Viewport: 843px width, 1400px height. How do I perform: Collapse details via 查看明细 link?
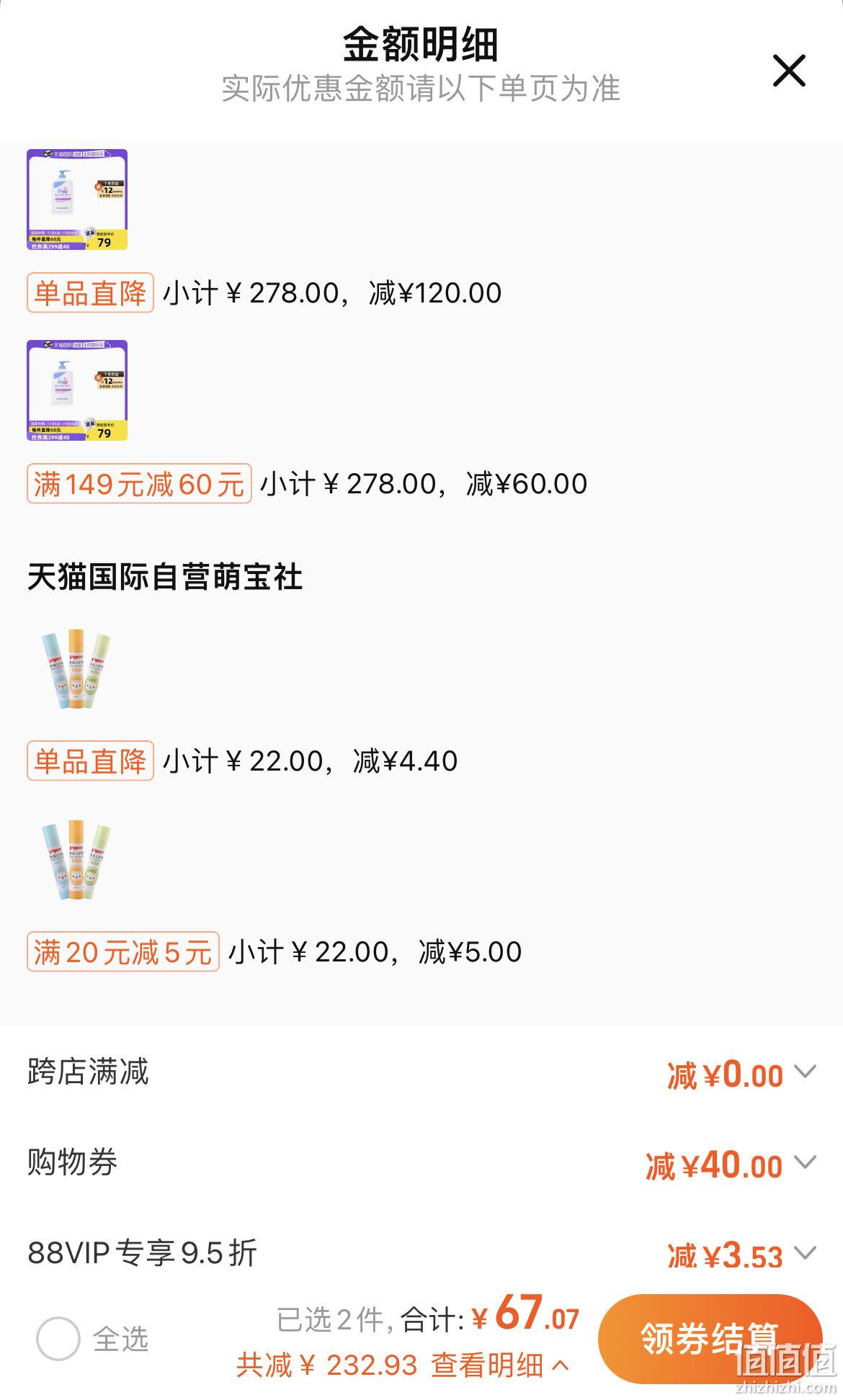(500, 1365)
